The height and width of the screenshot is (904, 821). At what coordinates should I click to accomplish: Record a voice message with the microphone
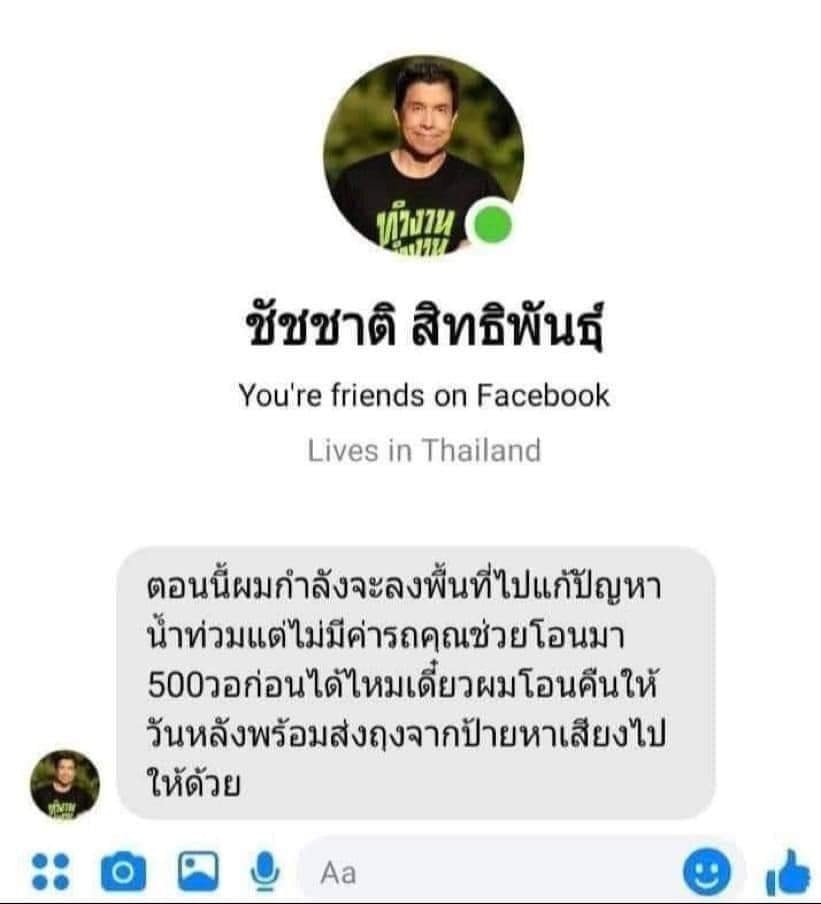(x=265, y=871)
